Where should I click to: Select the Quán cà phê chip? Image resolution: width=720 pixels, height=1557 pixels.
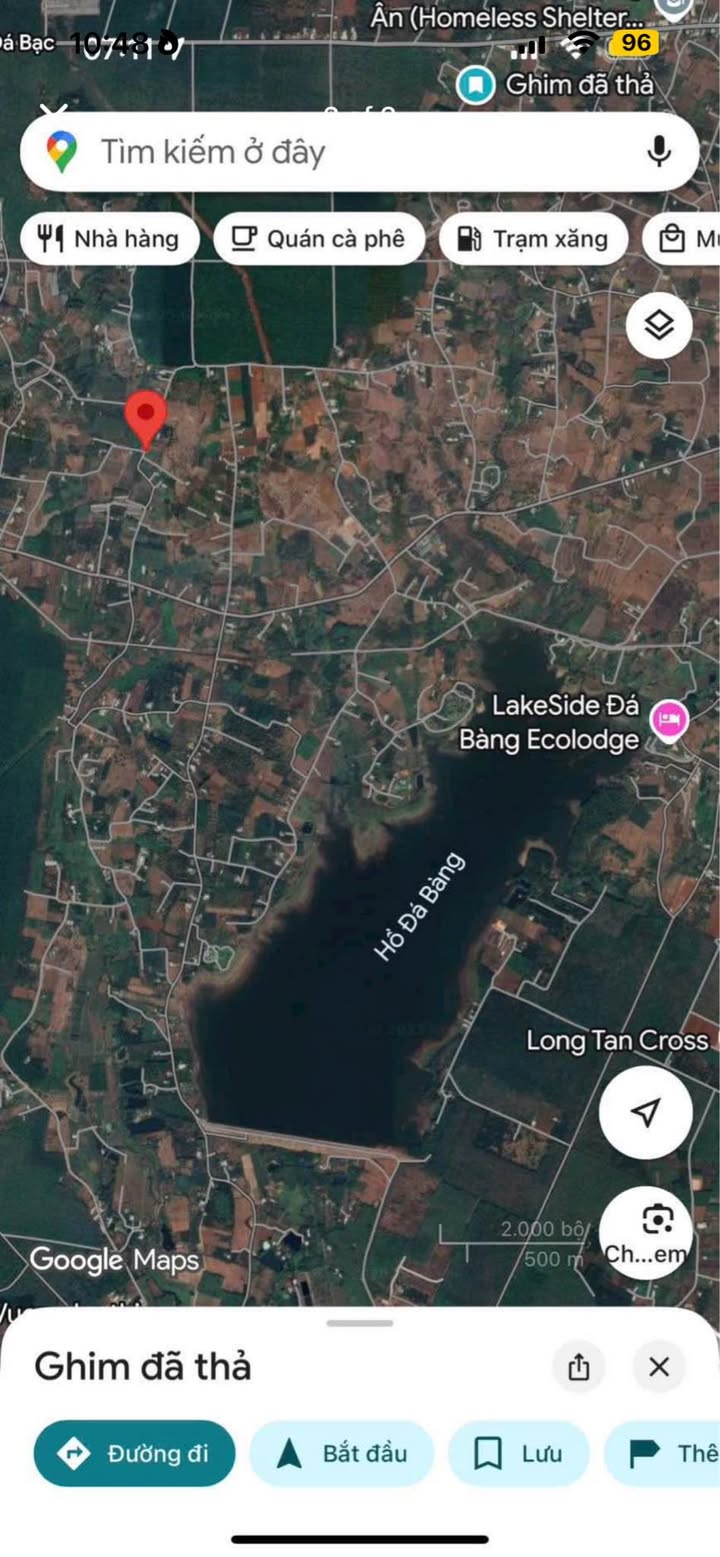(319, 239)
